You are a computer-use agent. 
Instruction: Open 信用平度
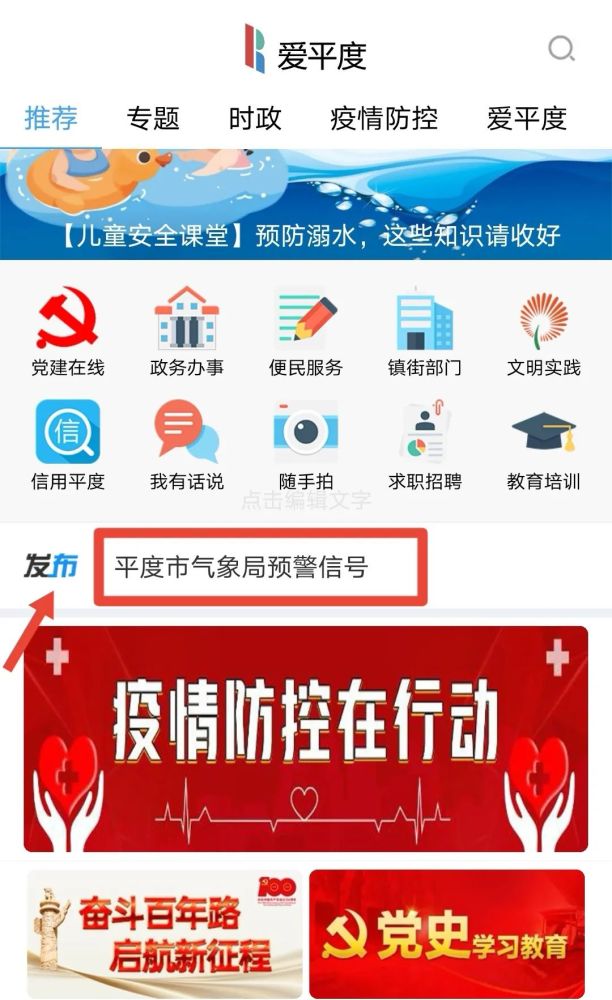[68, 446]
